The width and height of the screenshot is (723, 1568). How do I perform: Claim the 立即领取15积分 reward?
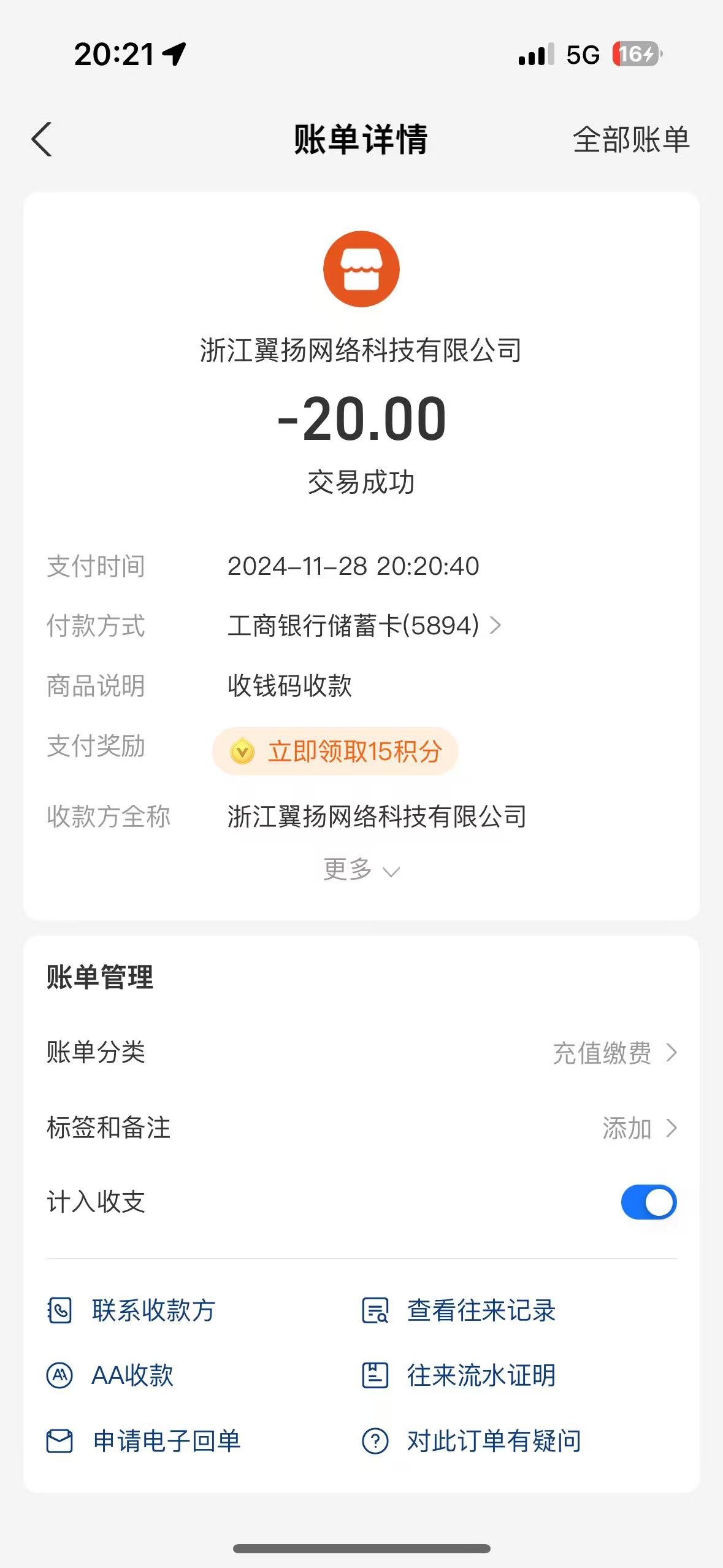pyautogui.click(x=335, y=751)
